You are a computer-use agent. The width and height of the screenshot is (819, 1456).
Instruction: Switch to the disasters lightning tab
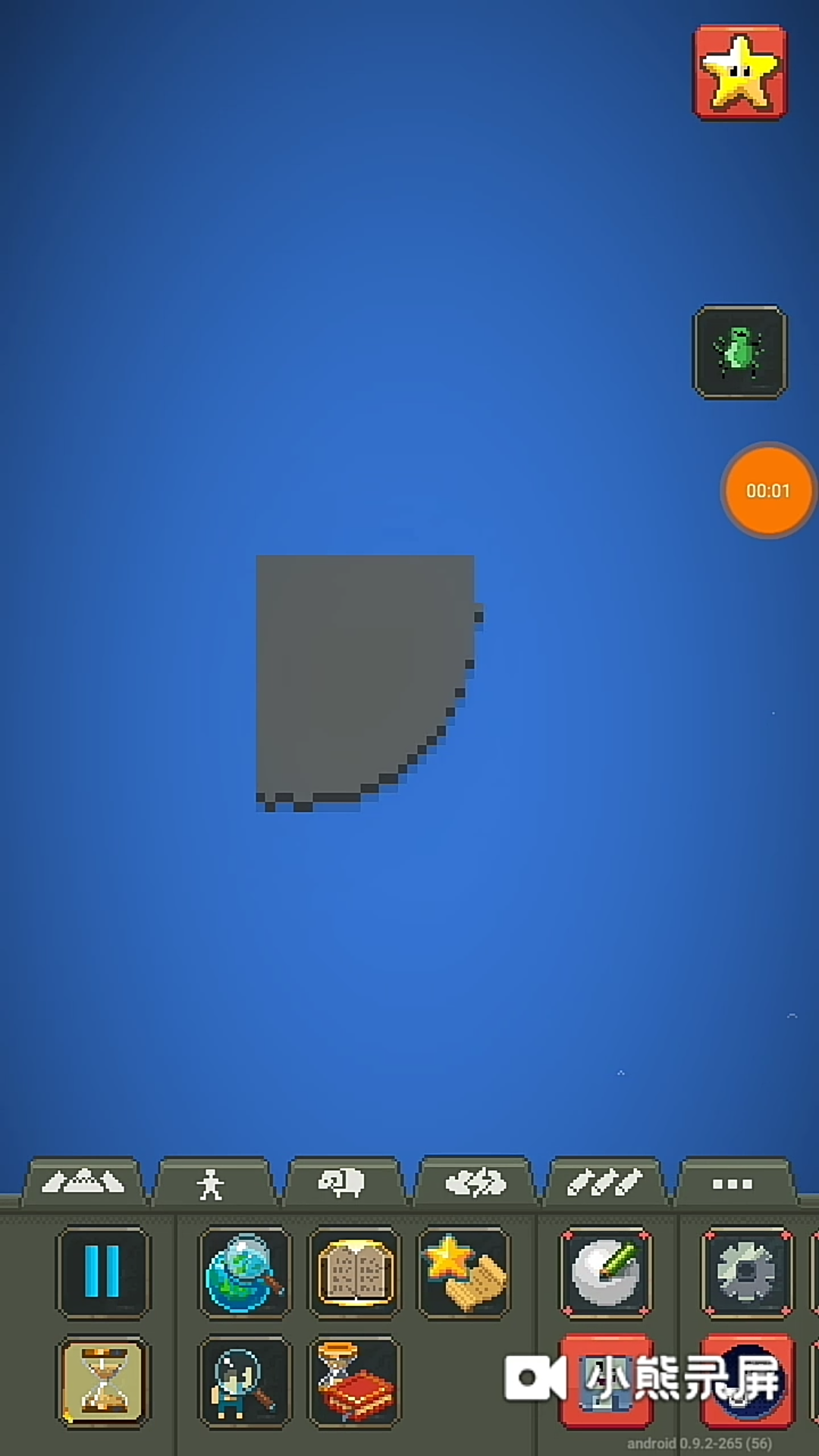click(x=475, y=1182)
